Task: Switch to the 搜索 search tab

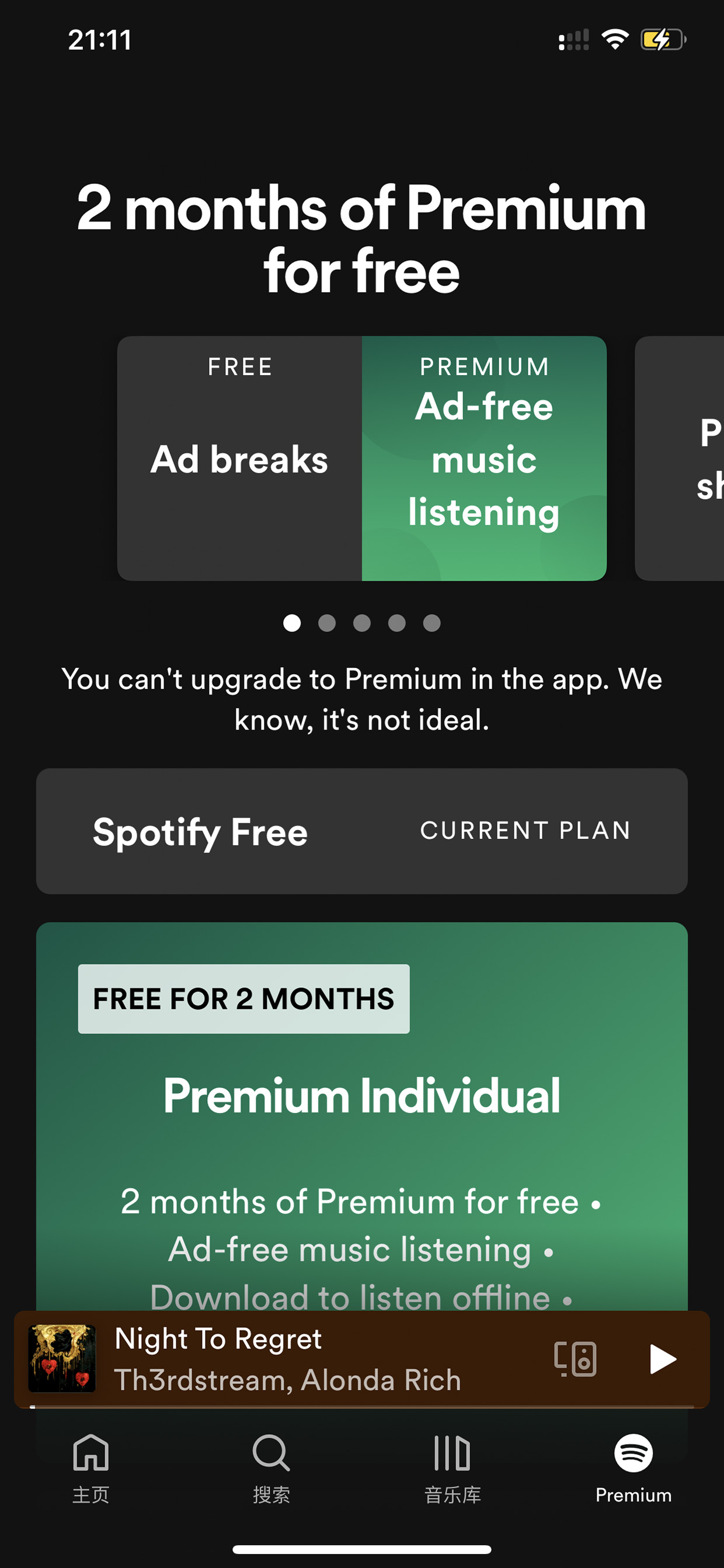Action: pyautogui.click(x=271, y=1468)
